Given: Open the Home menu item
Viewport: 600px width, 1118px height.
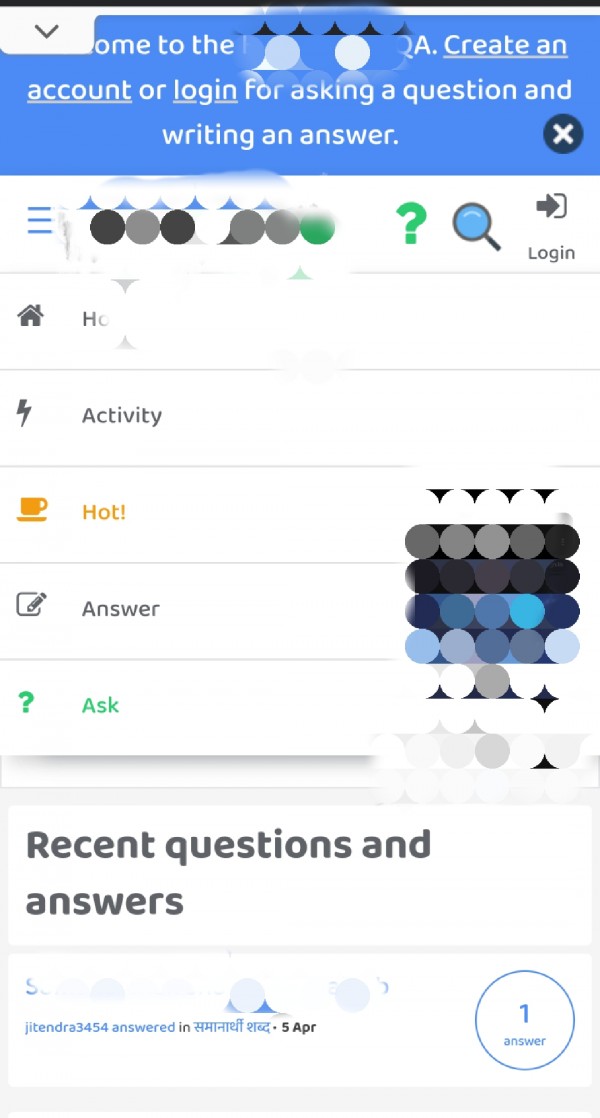Looking at the screenshot, I should point(95,319).
